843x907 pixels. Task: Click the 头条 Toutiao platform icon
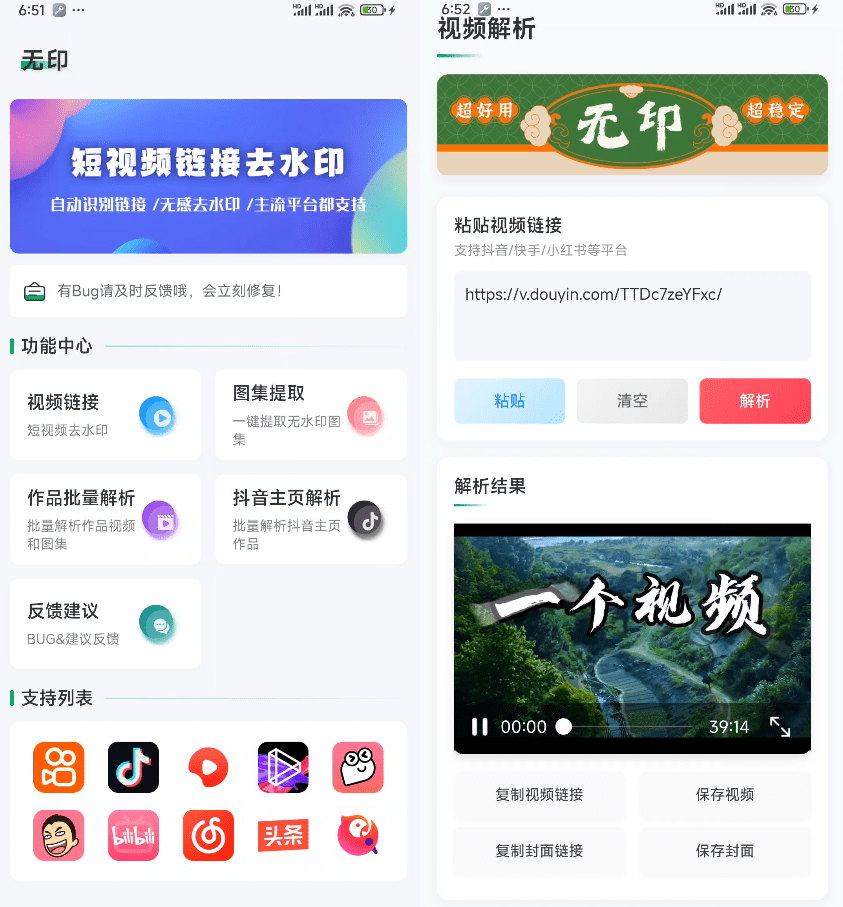click(283, 835)
